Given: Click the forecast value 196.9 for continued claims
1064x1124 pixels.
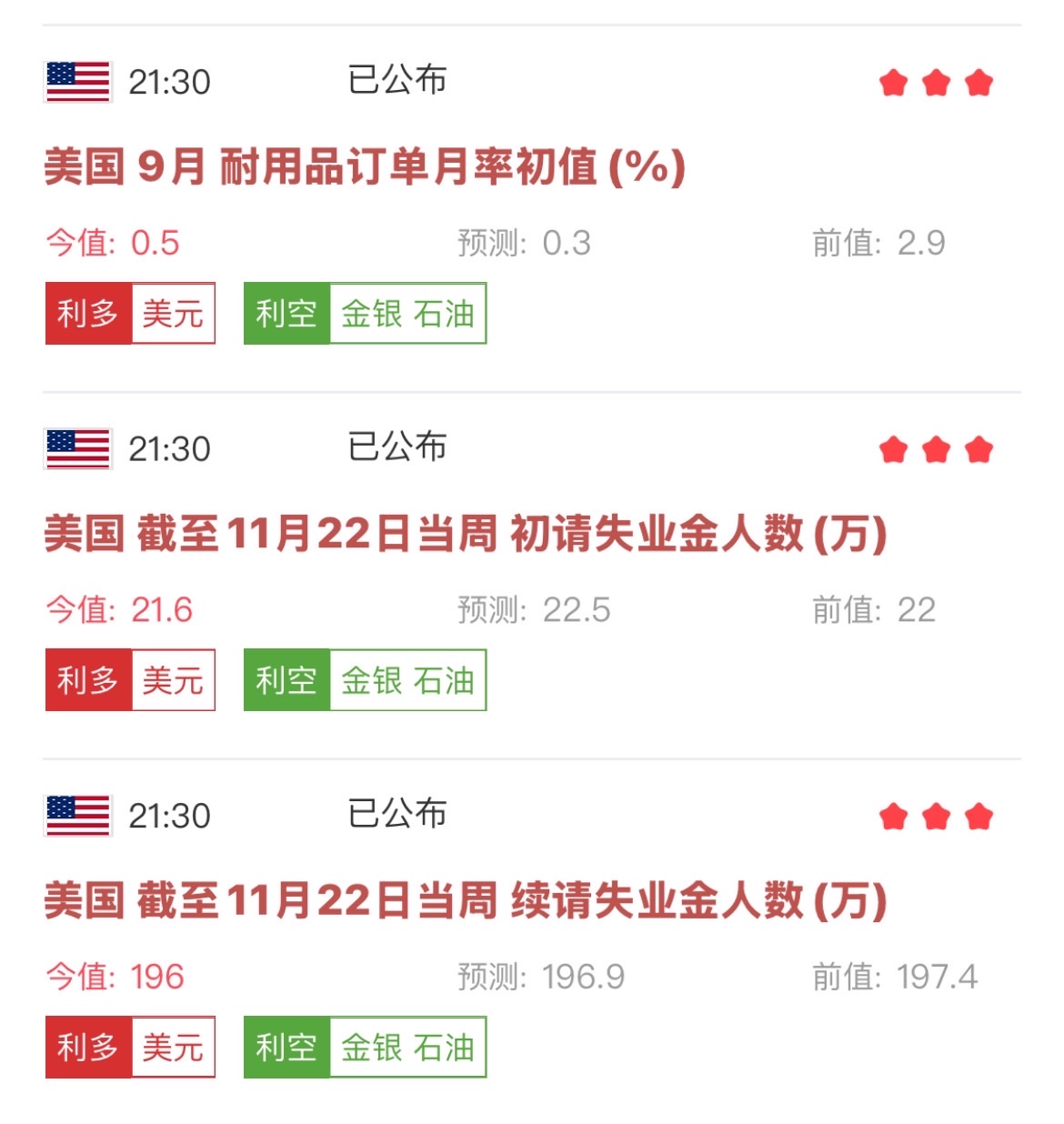Looking at the screenshot, I should tap(580, 975).
